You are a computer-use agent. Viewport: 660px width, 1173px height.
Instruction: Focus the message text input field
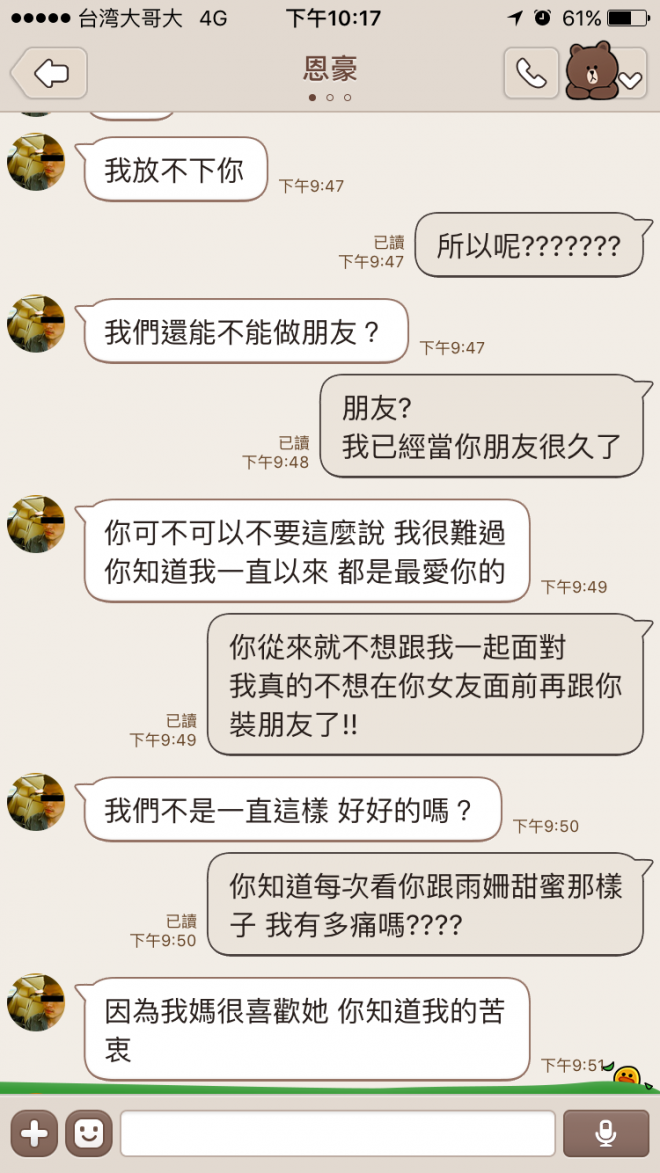[x=337, y=1132]
